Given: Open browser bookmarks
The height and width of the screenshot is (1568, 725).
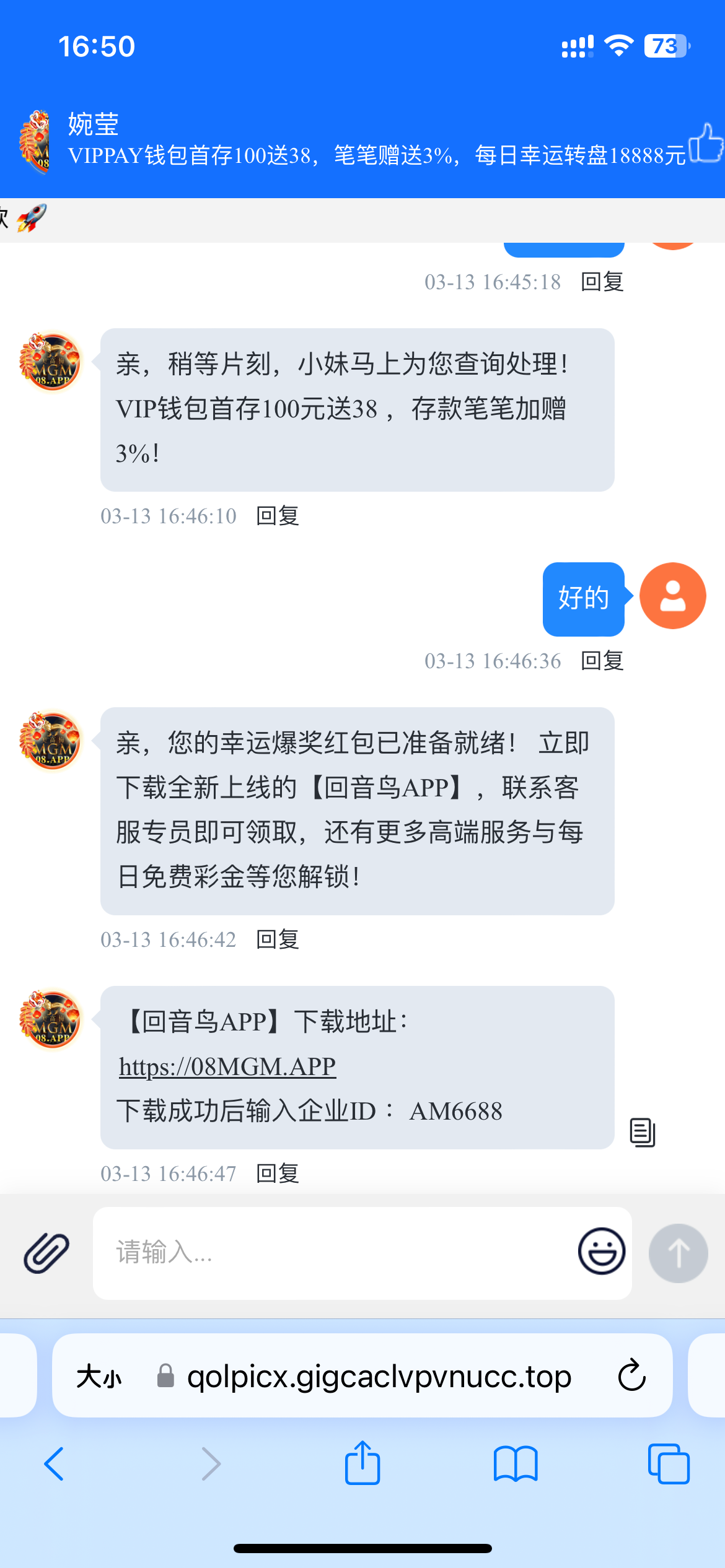Looking at the screenshot, I should (516, 1464).
